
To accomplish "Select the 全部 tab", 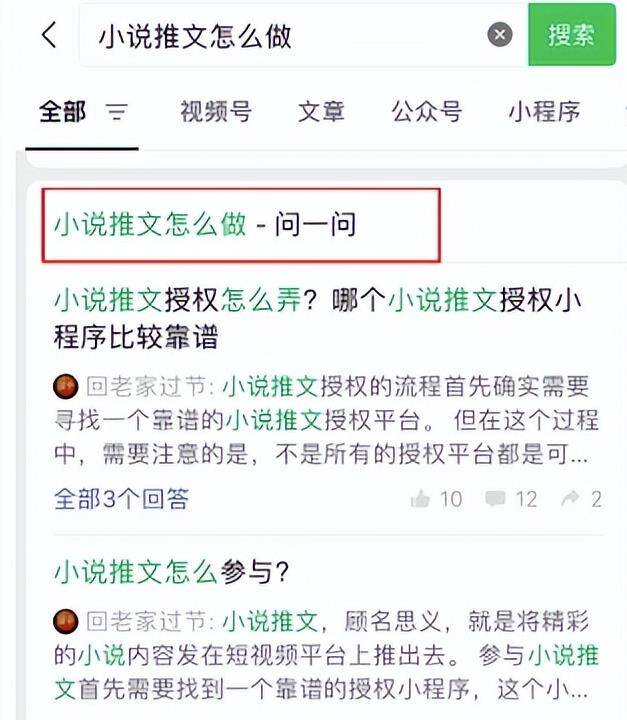I will [62, 112].
